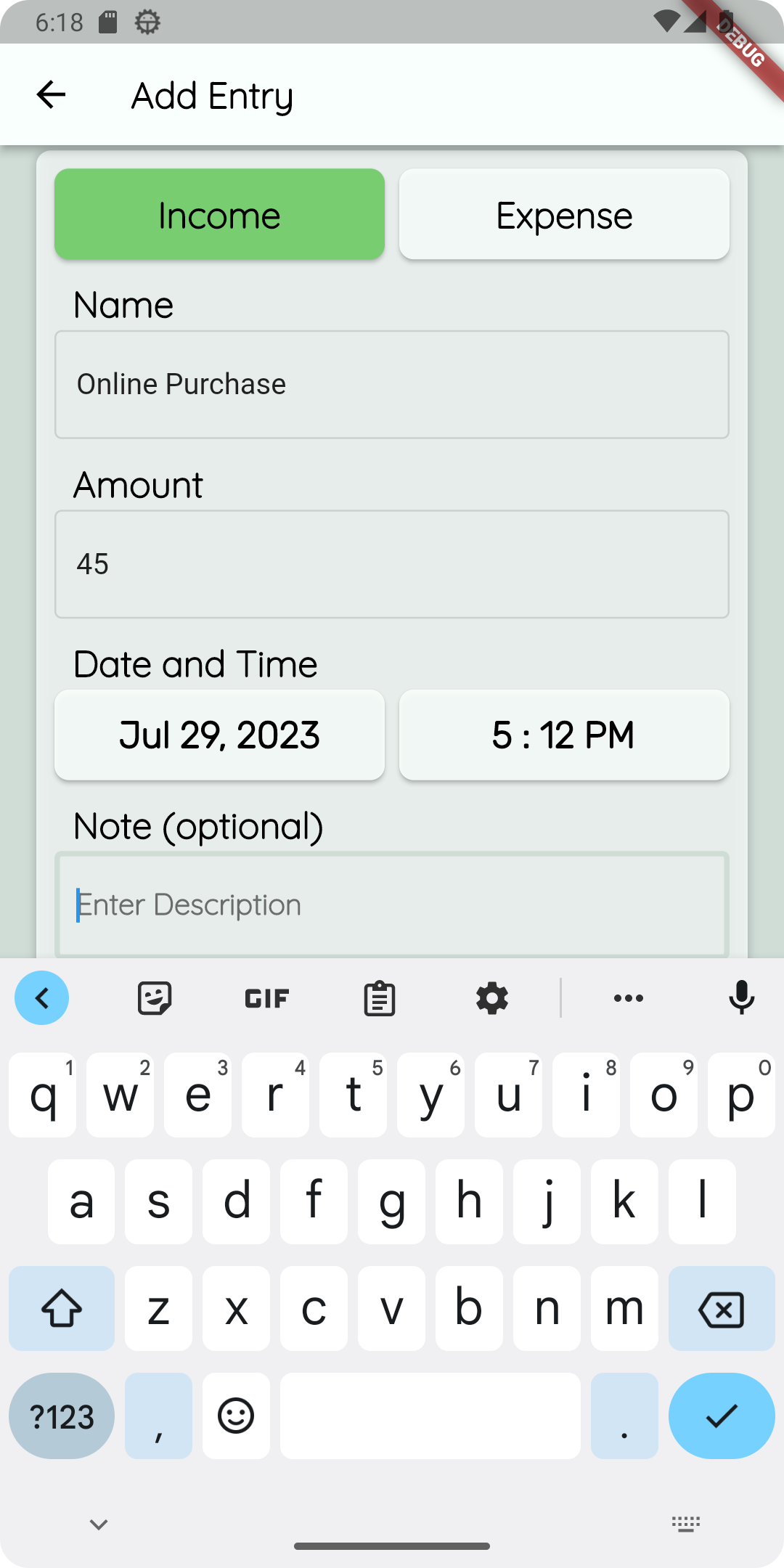Viewport: 784px width, 1568px height.
Task: Focus the Enter Description note field
Action: click(392, 905)
